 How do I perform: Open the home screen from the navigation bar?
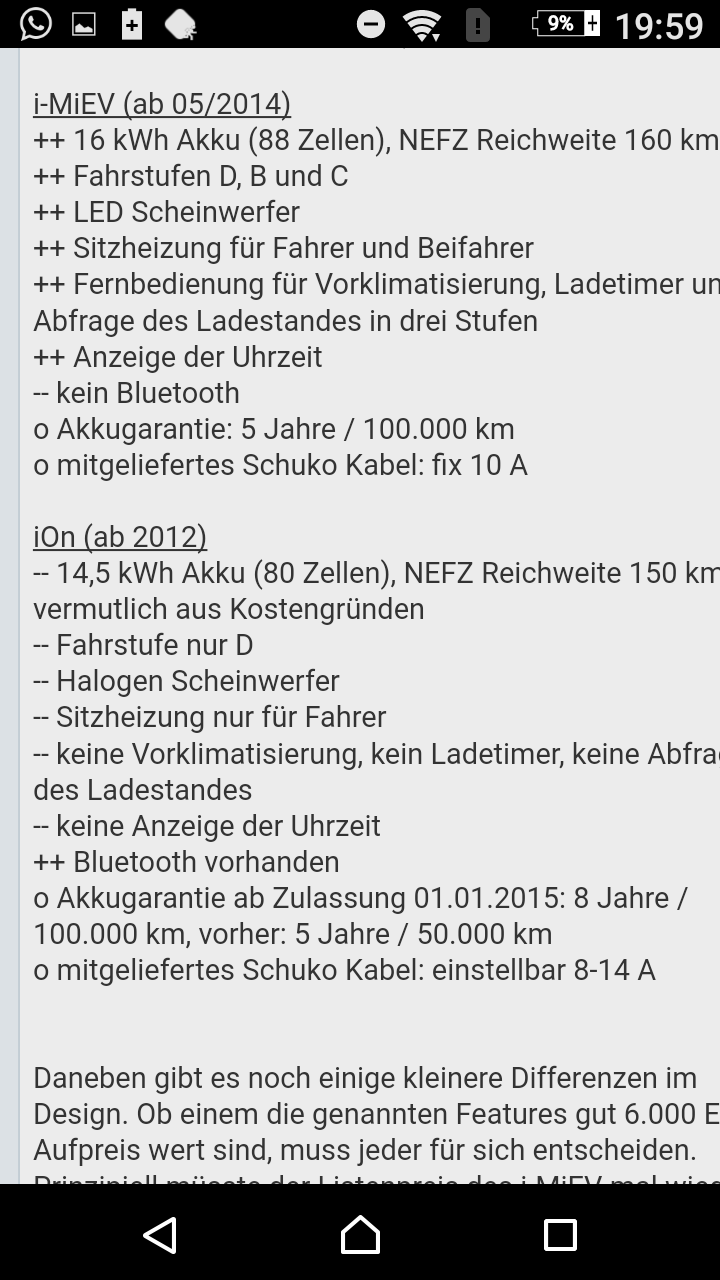point(360,1235)
